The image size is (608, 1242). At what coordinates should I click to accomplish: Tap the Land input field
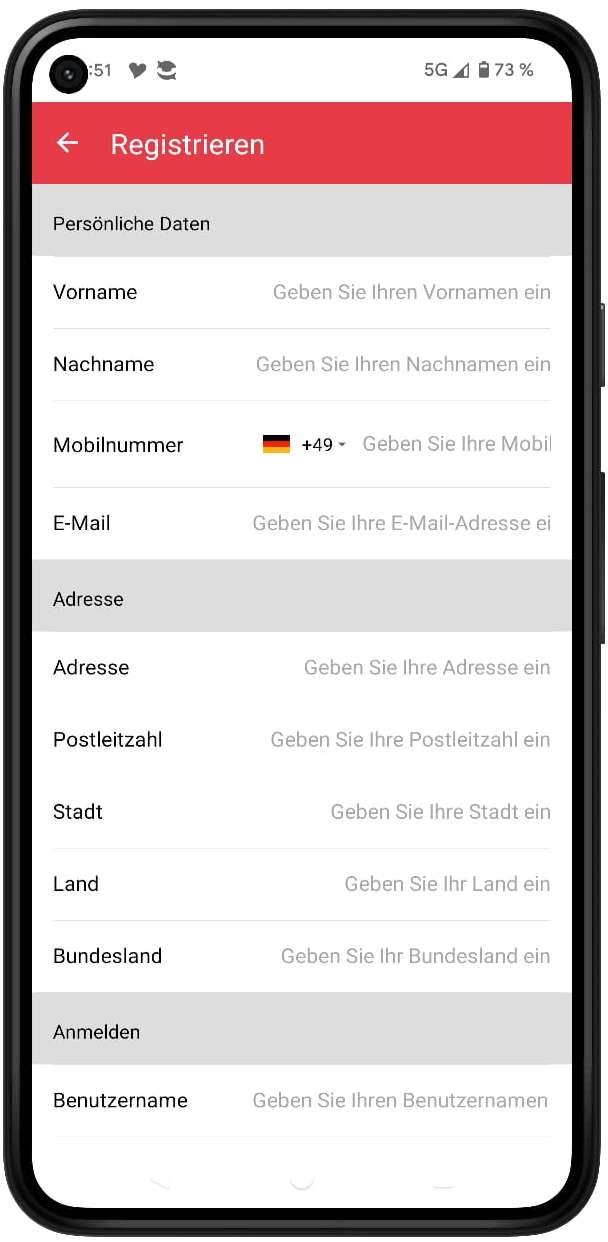(446, 884)
